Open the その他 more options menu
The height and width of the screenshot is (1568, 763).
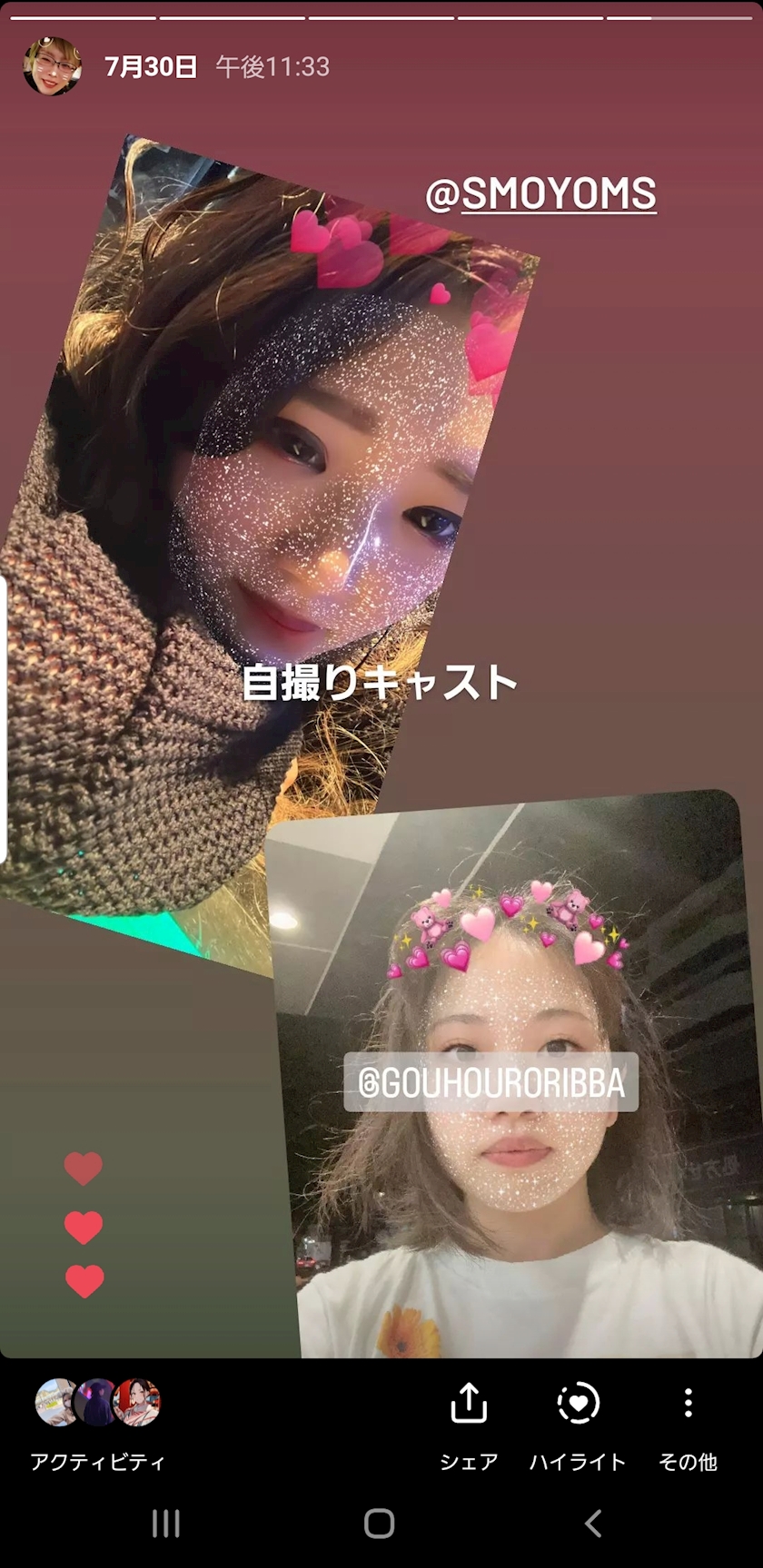[688, 1425]
